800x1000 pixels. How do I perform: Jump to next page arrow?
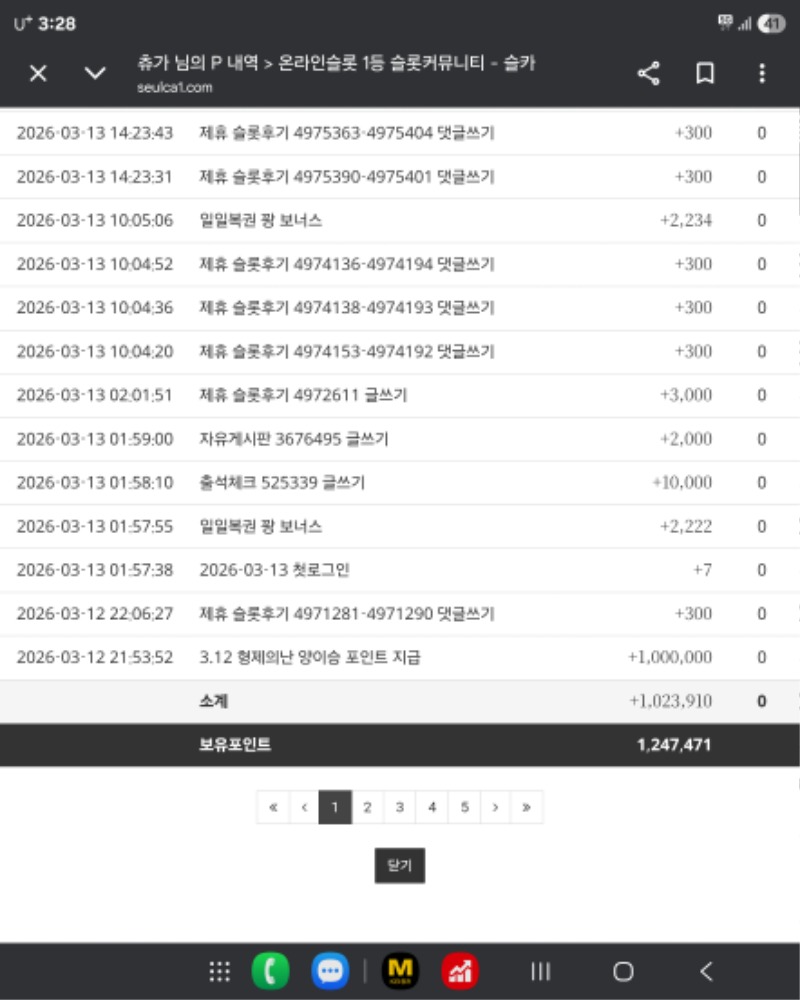[x=495, y=807]
